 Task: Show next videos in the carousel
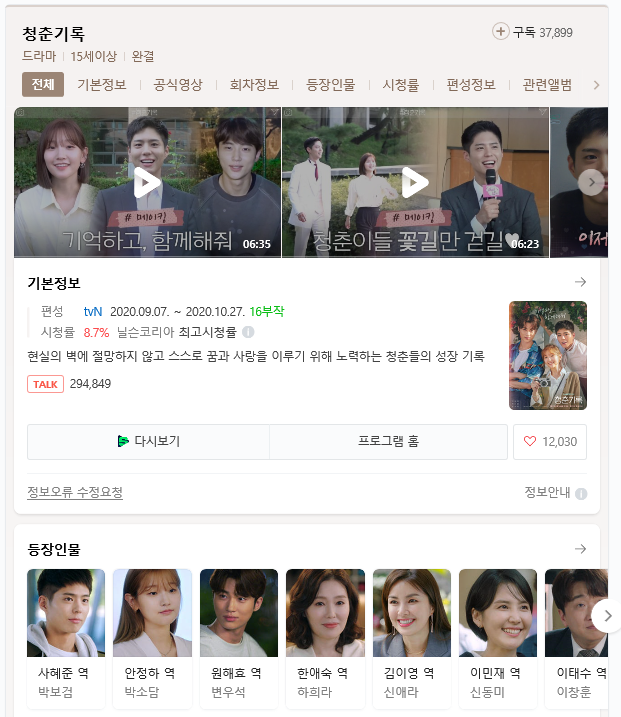(x=591, y=181)
